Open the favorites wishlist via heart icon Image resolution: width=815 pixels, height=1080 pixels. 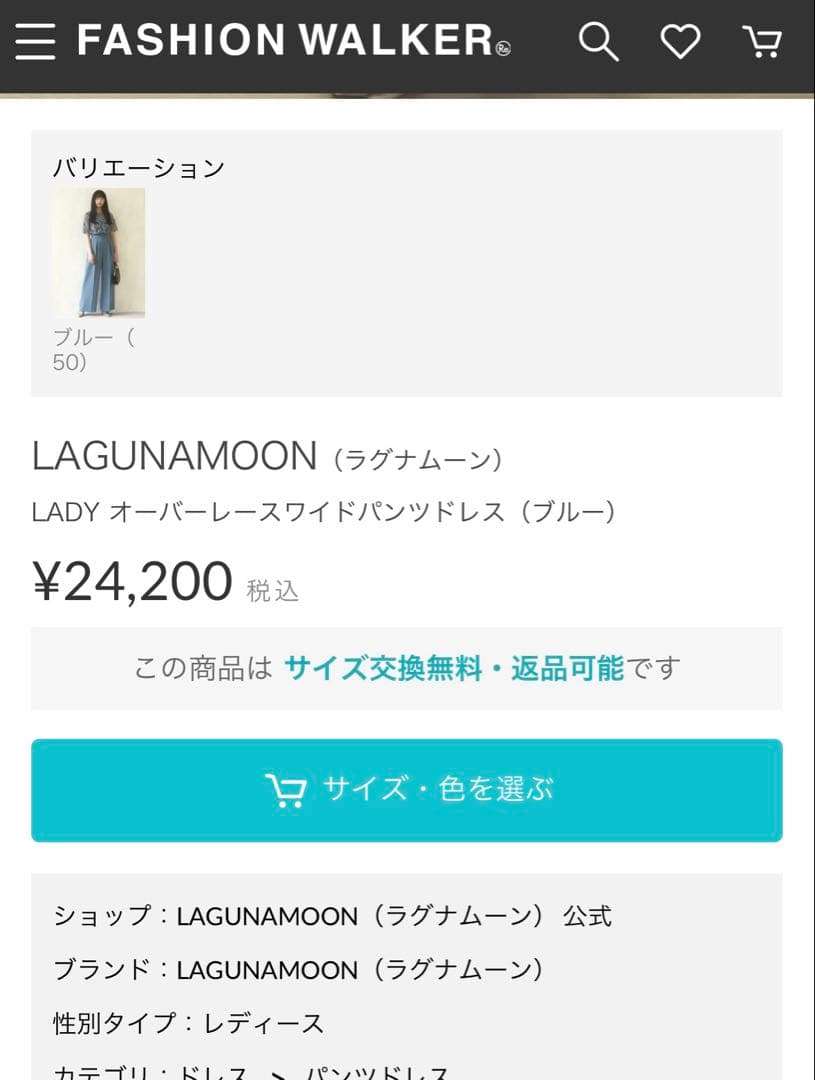[x=681, y=42]
